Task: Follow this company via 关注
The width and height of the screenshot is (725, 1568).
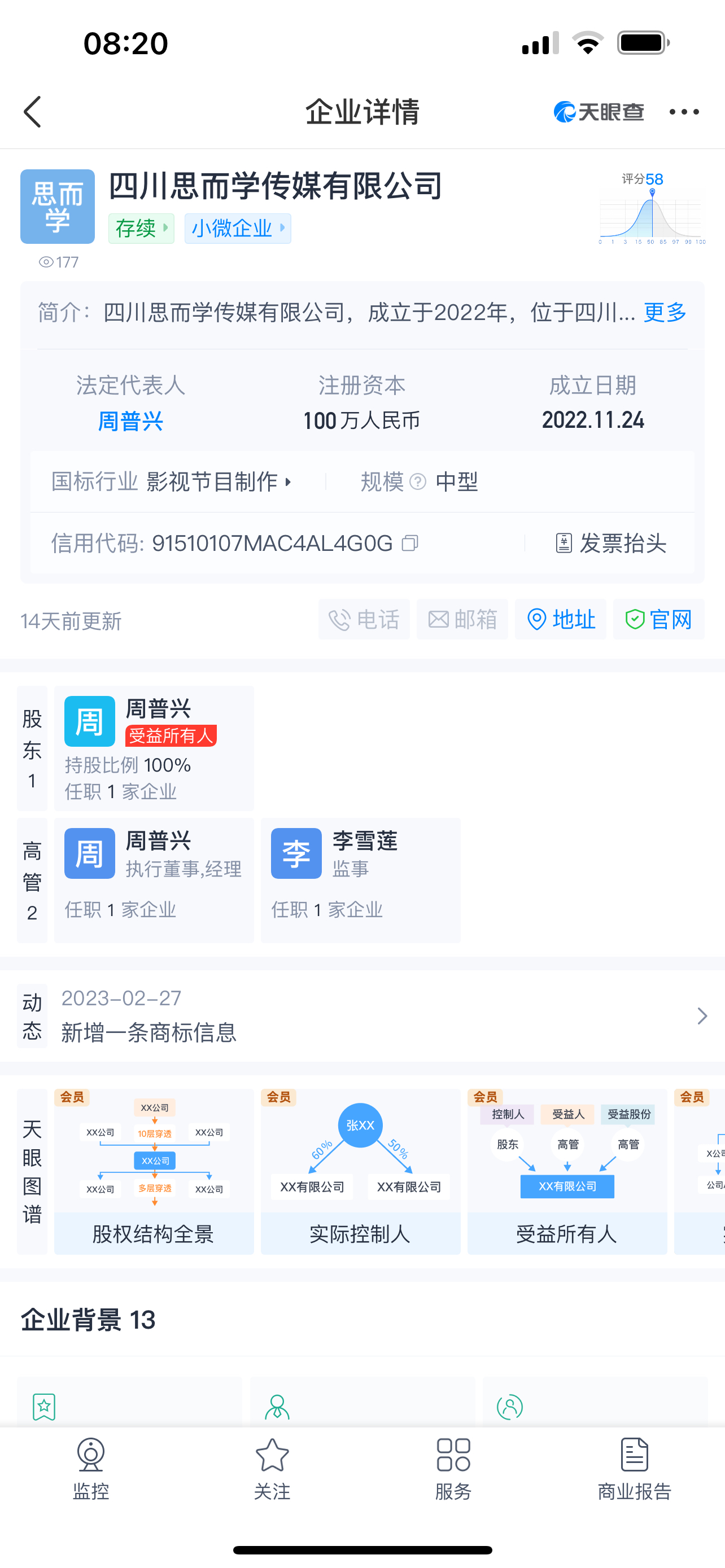Action: [272, 1468]
